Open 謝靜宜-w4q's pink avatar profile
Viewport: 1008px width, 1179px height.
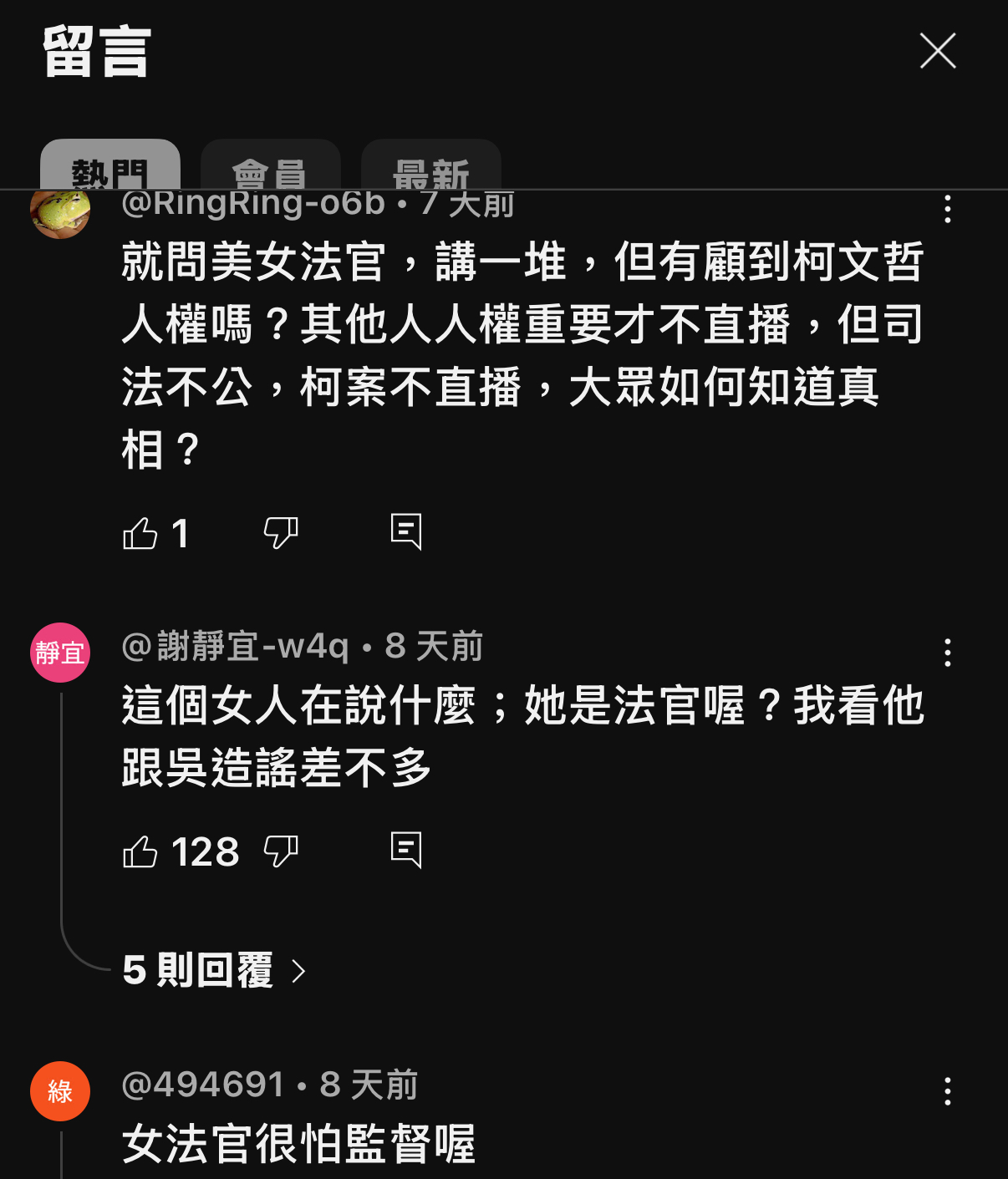[x=60, y=653]
